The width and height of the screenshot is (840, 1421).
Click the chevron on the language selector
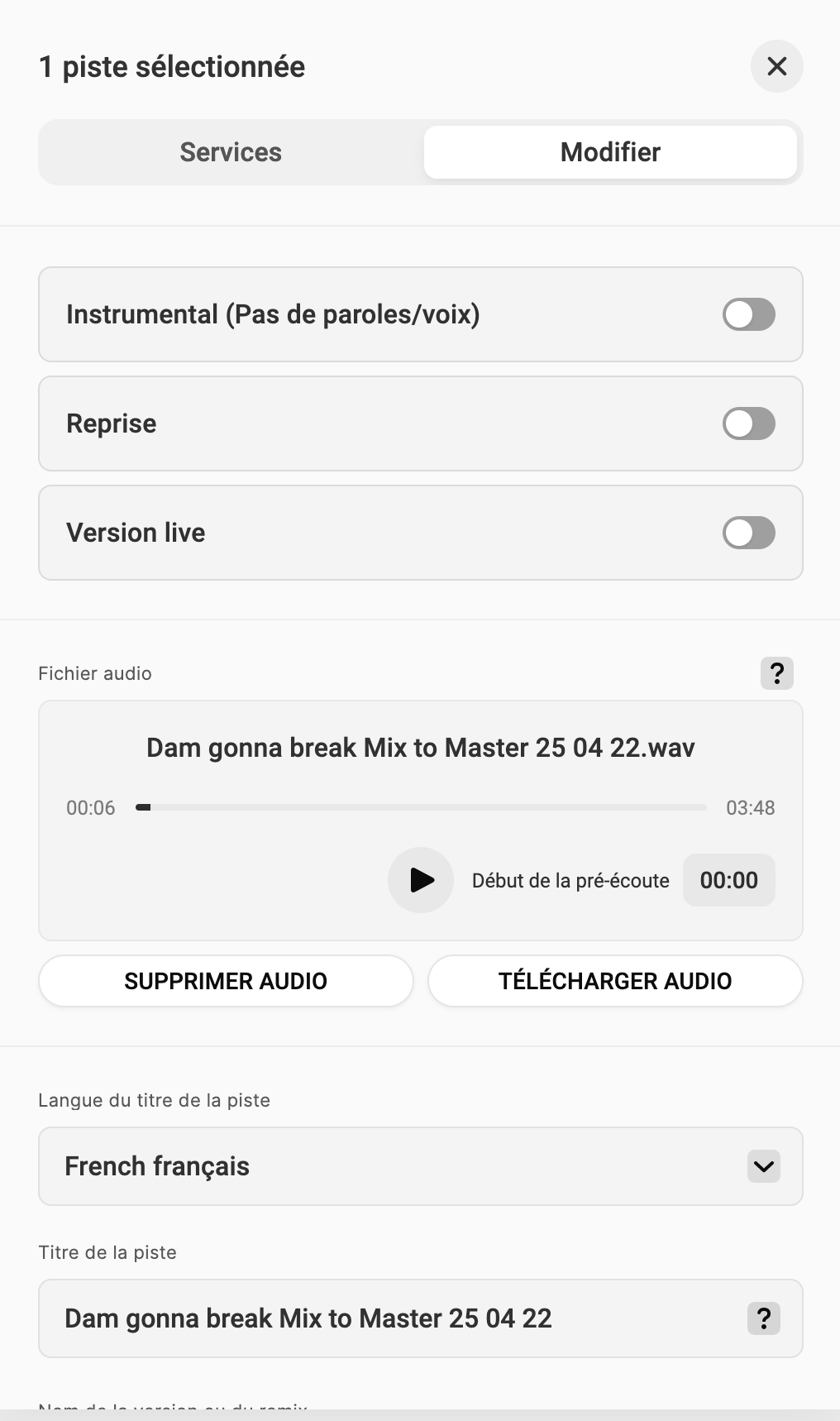(x=762, y=1166)
